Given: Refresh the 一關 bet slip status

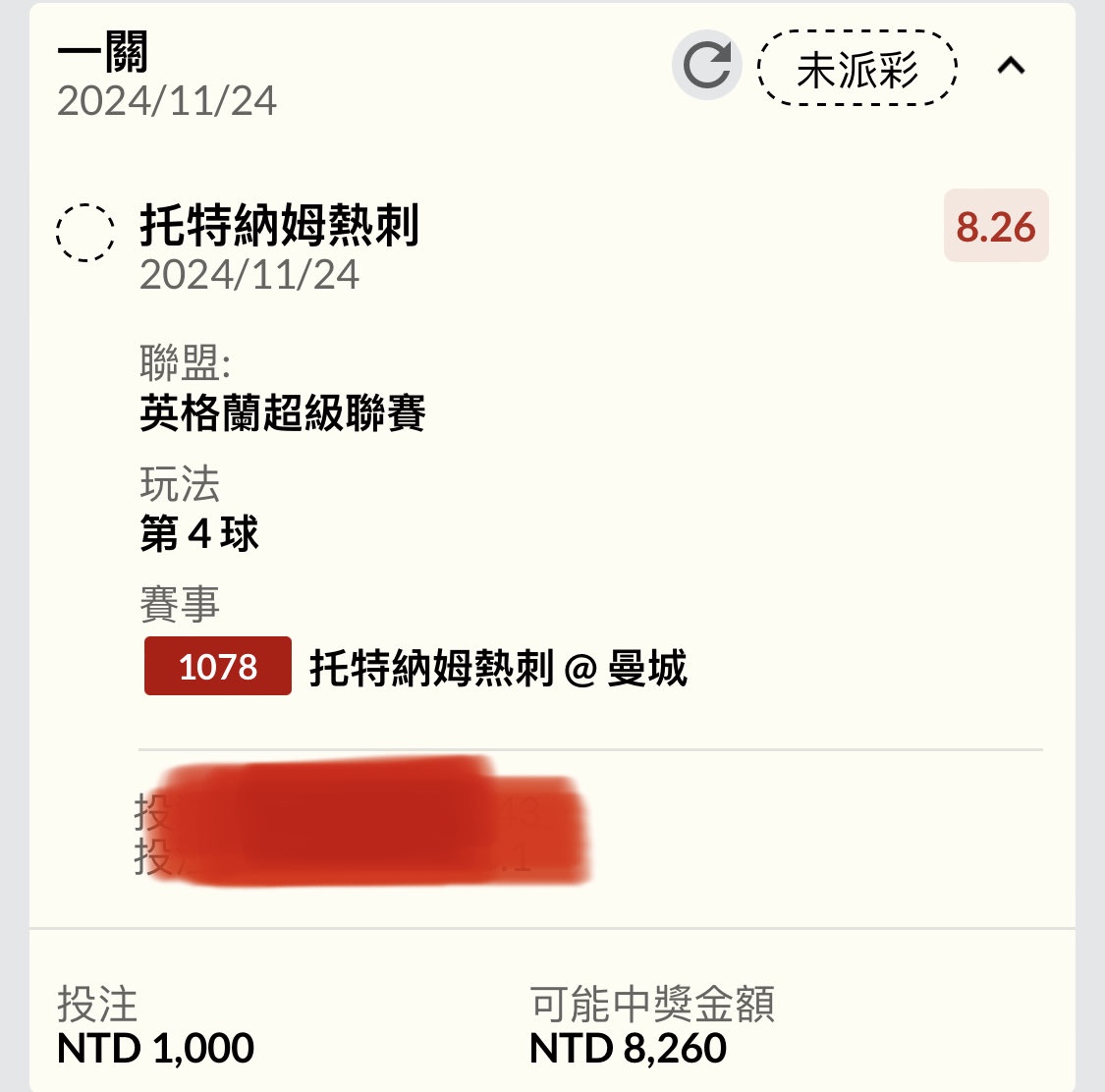Looking at the screenshot, I should pyautogui.click(x=706, y=66).
